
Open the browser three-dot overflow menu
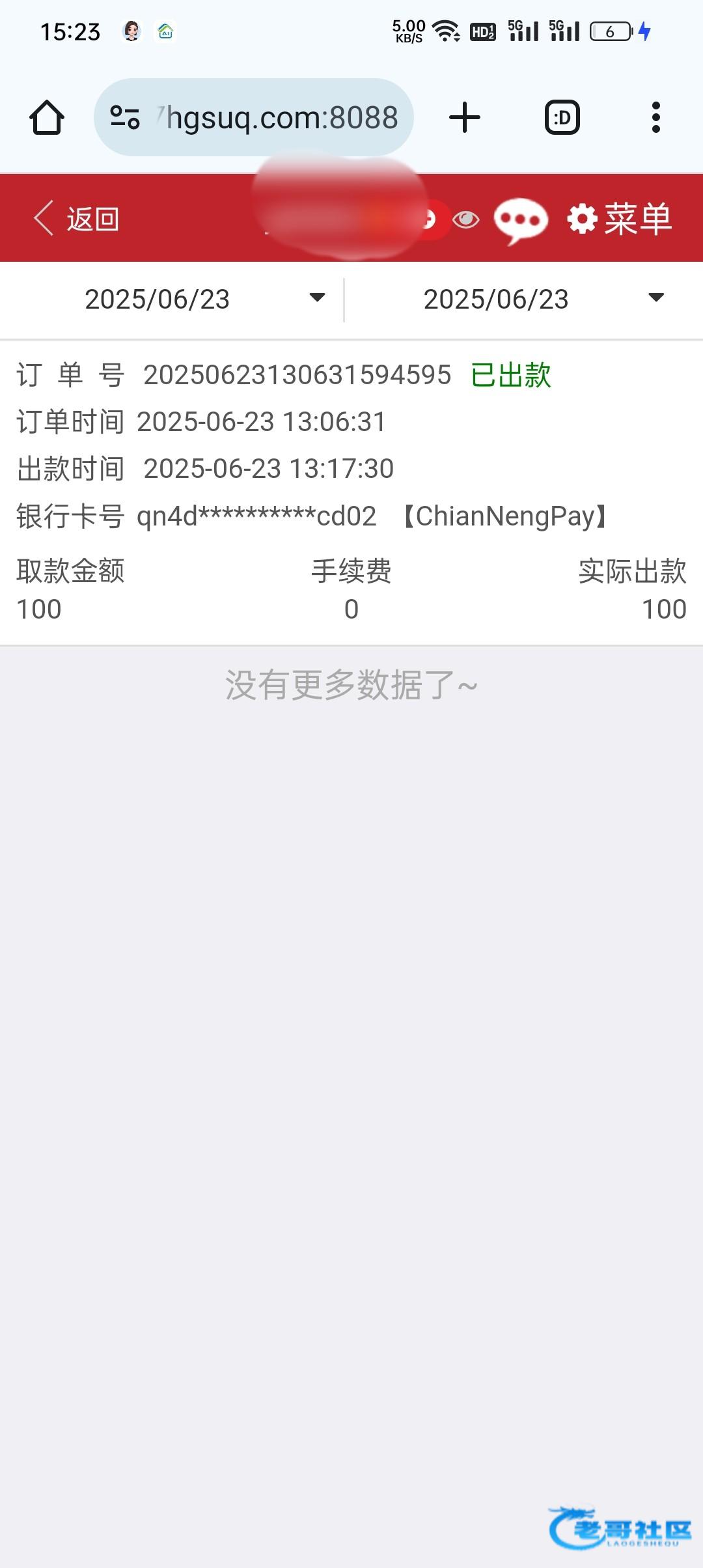tap(655, 118)
